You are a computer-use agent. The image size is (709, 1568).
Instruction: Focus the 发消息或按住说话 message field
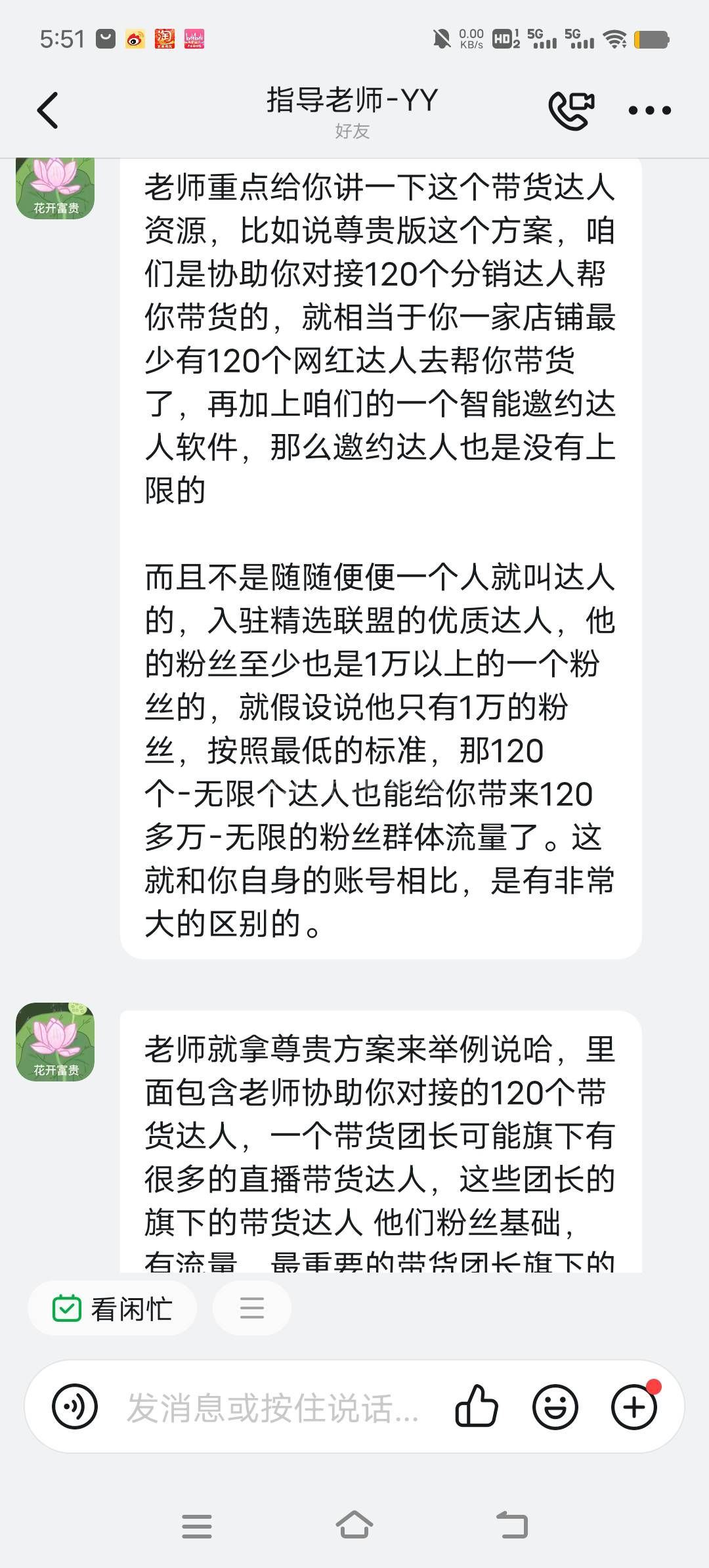click(x=272, y=1408)
